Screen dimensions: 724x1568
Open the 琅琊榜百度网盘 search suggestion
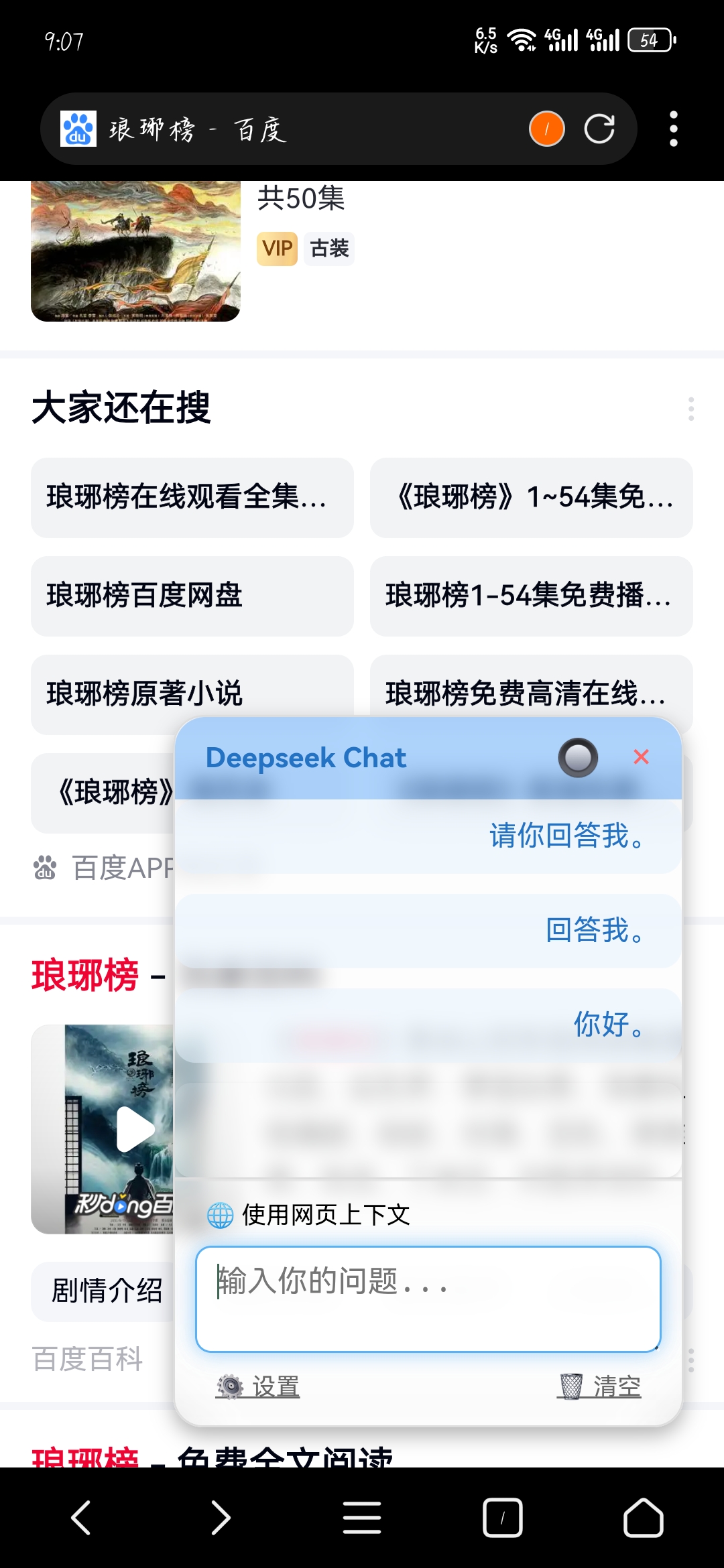point(192,595)
